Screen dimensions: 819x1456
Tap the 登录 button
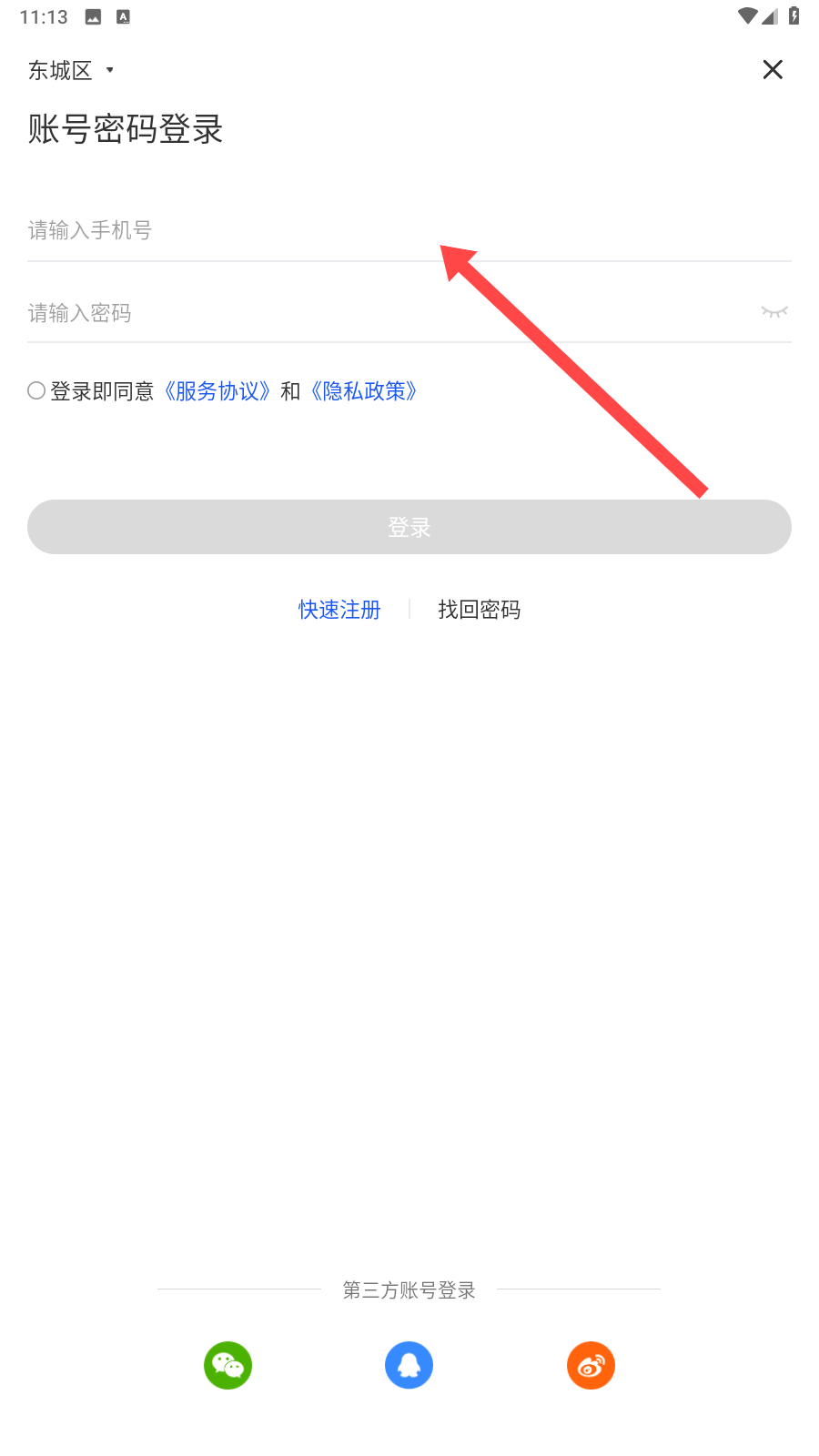tap(409, 527)
